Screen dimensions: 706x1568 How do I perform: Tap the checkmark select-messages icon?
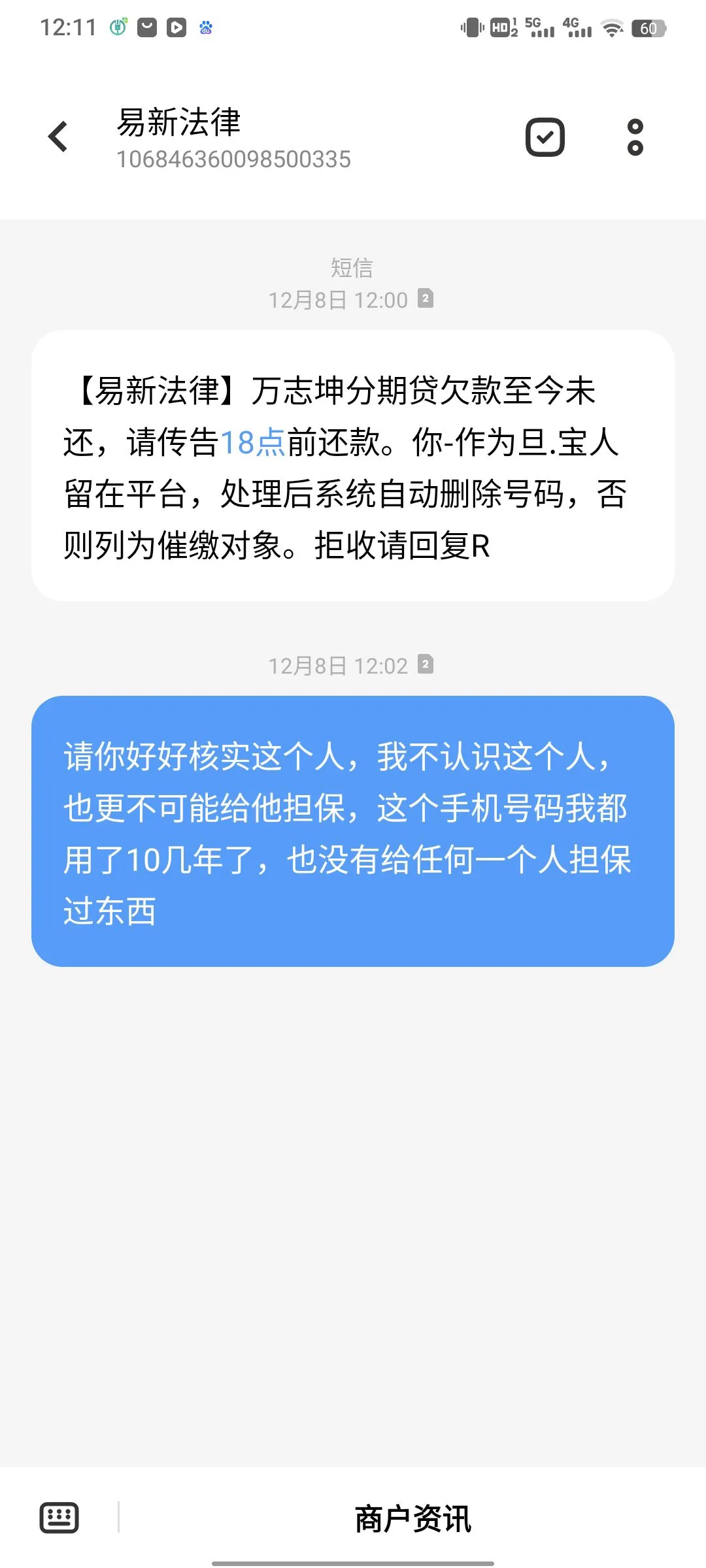[545, 137]
